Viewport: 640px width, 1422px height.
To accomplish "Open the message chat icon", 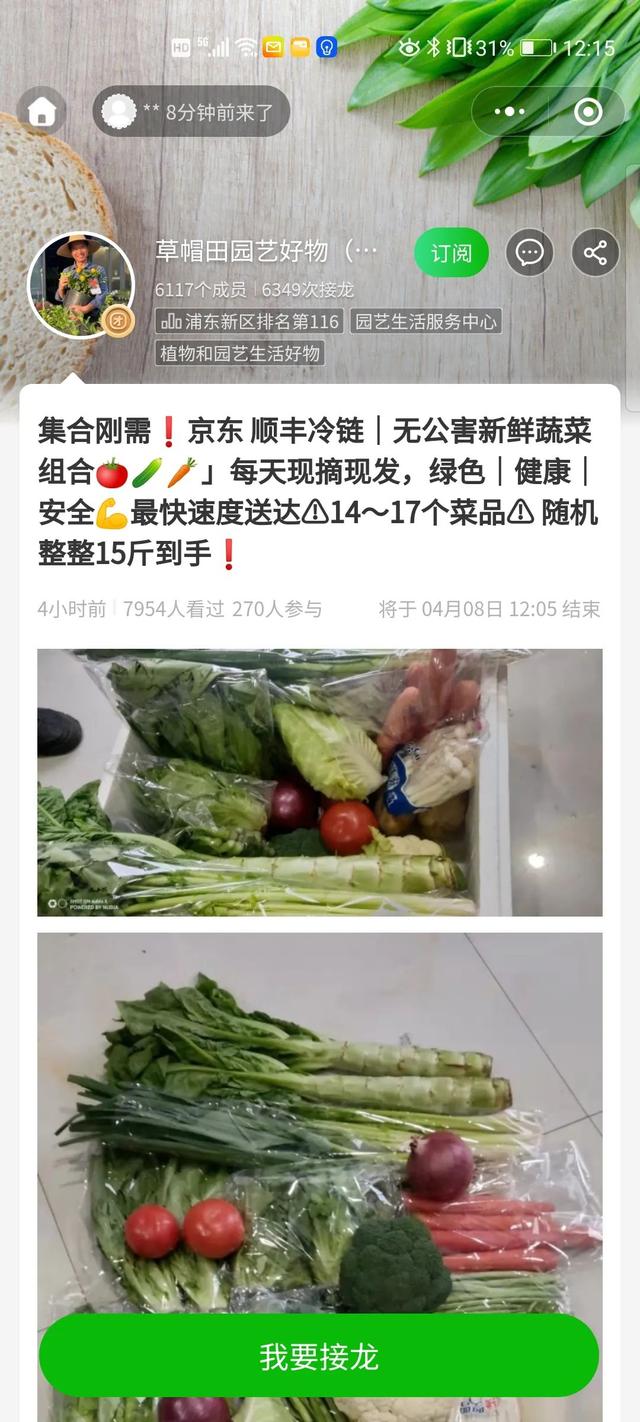I will pos(530,253).
